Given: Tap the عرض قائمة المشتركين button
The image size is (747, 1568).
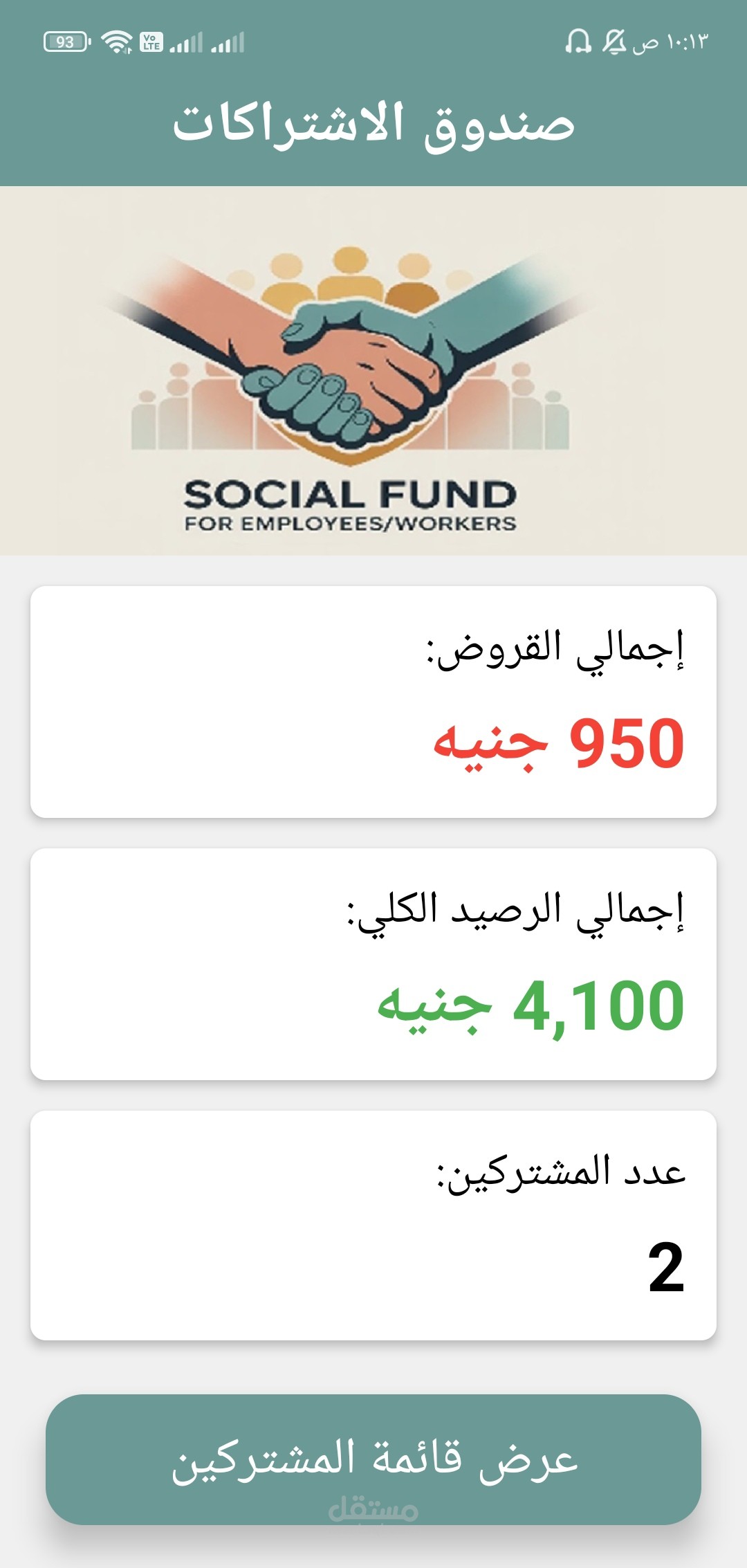Looking at the screenshot, I should pos(373,1459).
